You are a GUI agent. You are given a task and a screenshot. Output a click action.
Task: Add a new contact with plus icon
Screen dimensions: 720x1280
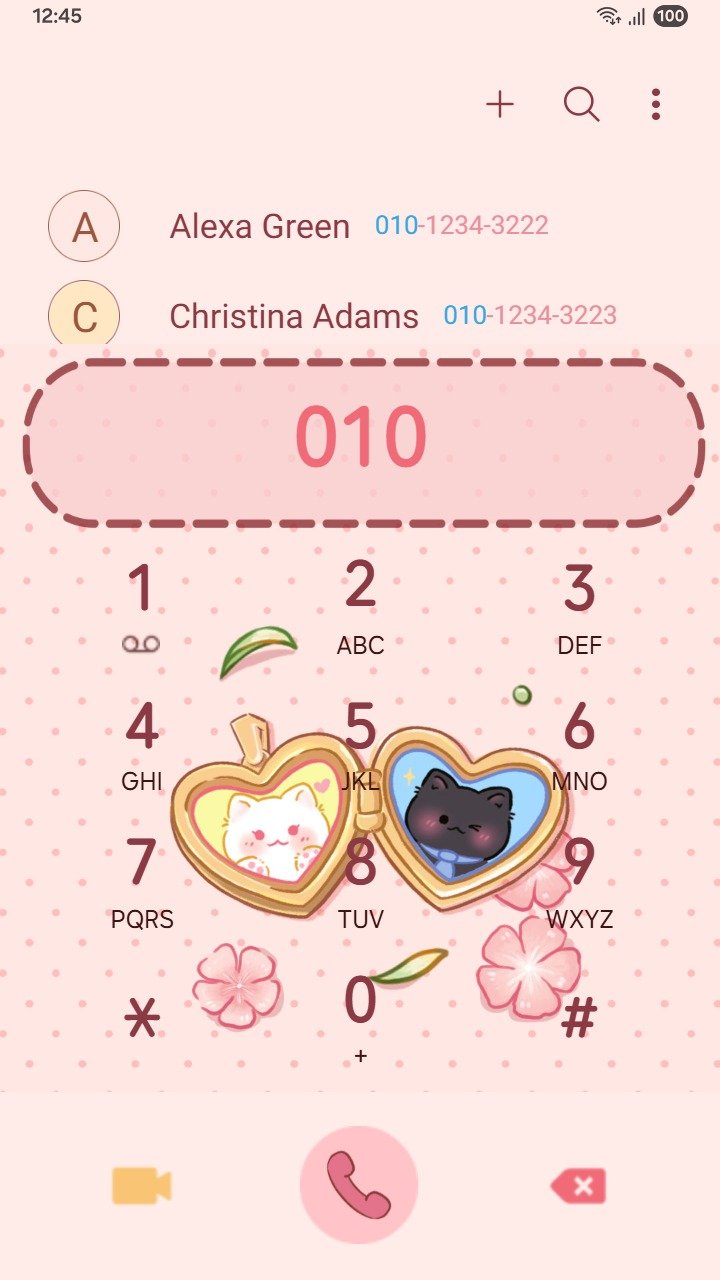[x=499, y=104]
